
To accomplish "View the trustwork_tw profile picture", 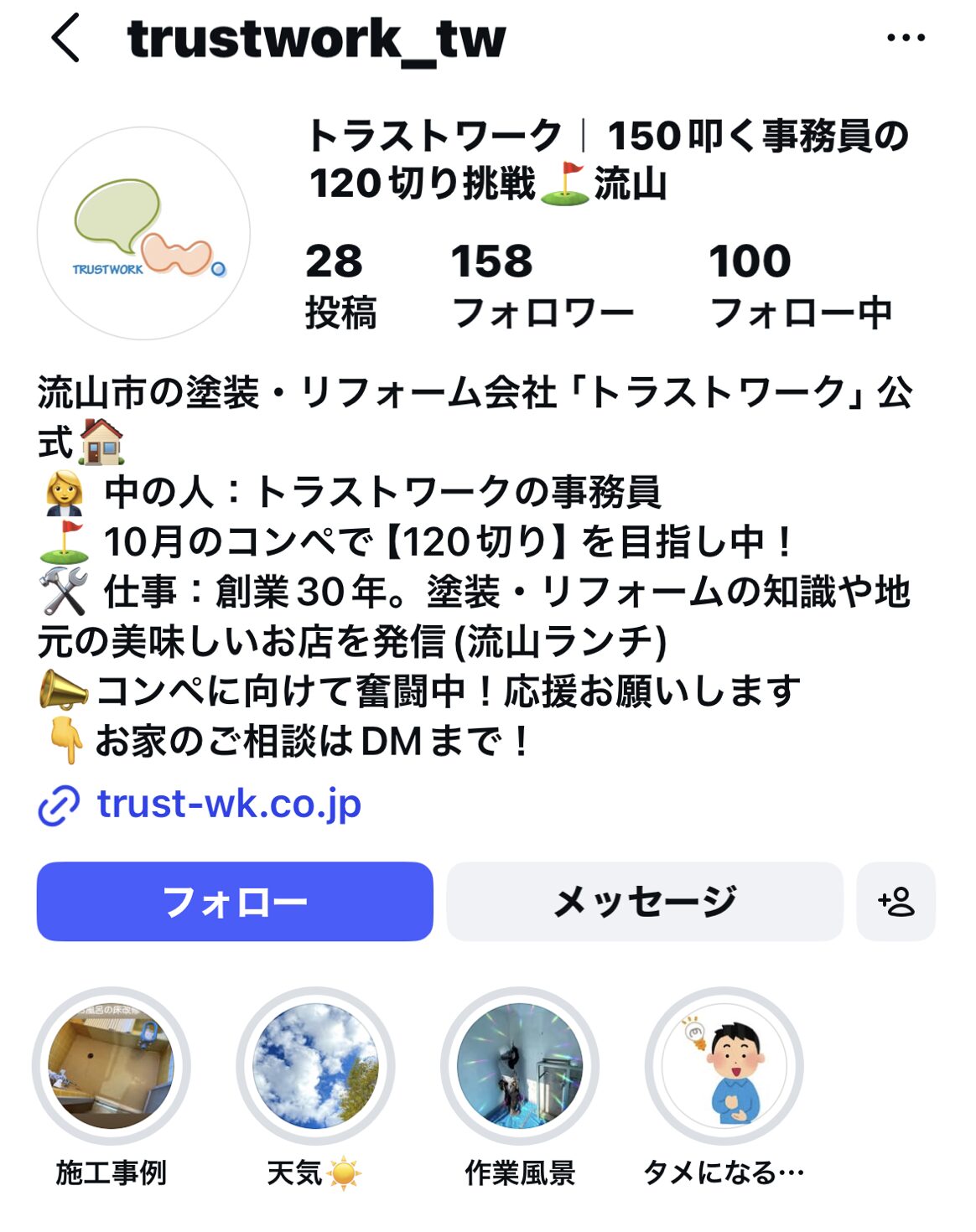I will 143,234.
